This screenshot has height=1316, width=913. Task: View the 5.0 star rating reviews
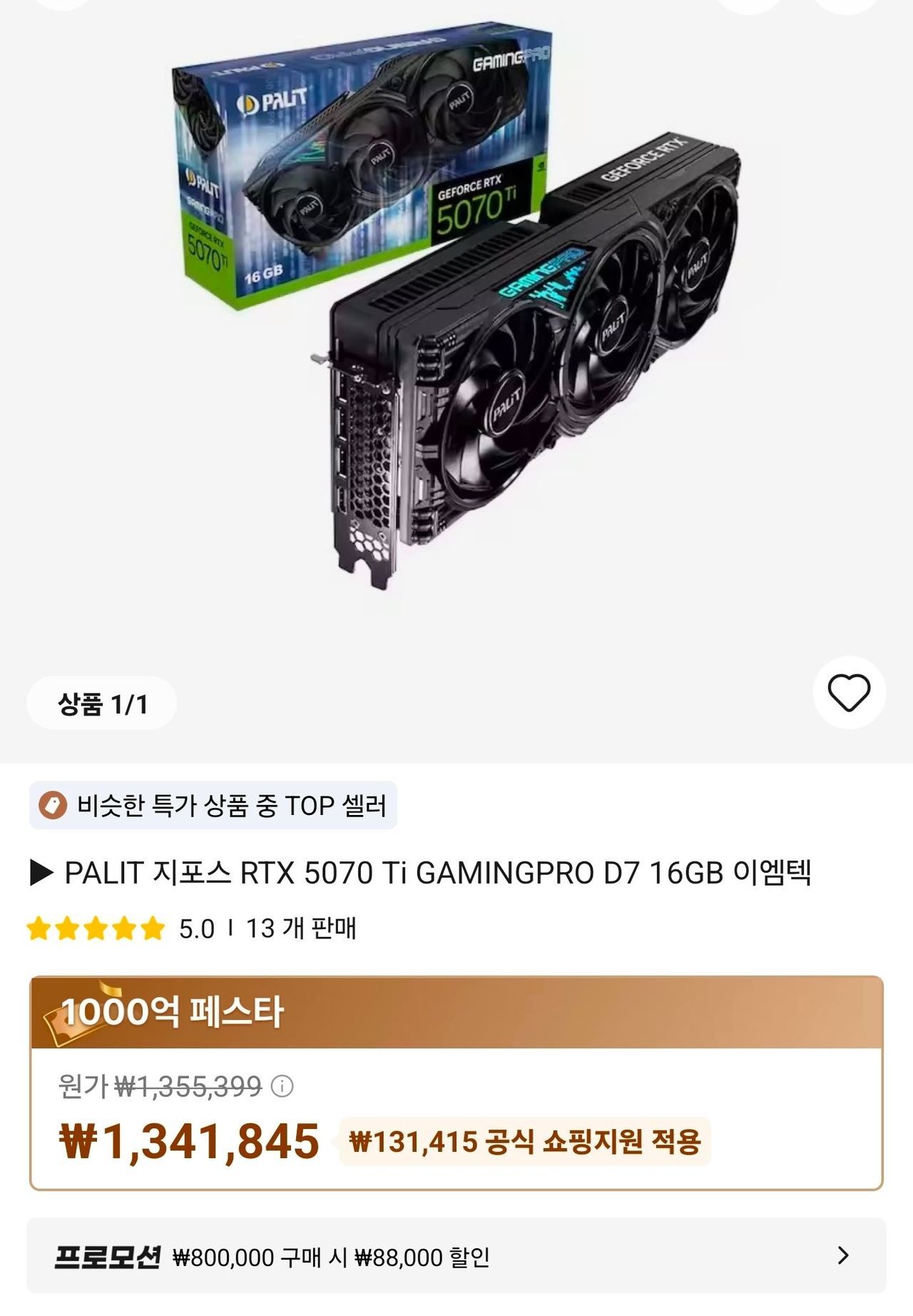click(x=121, y=928)
